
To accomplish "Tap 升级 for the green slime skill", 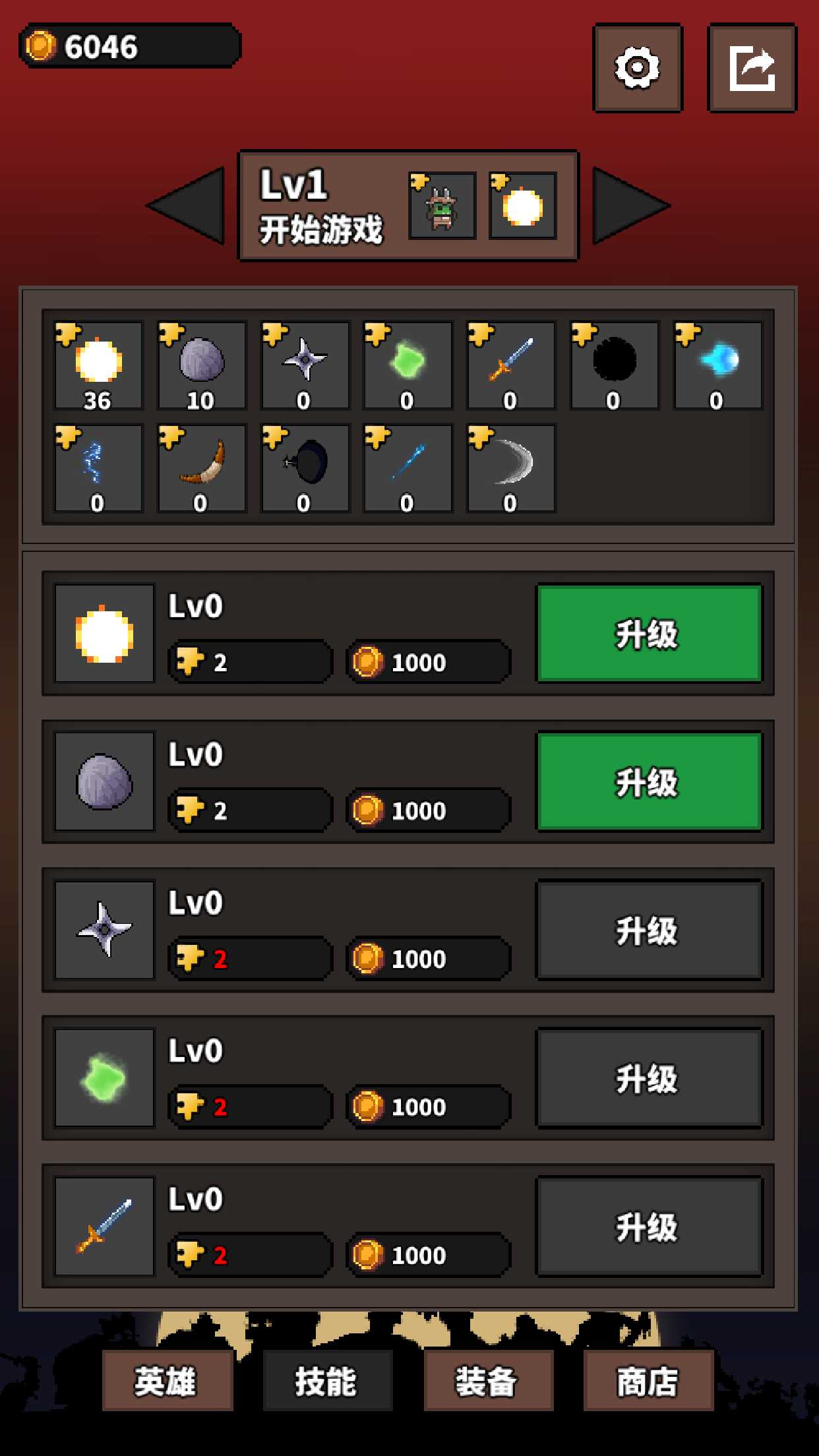I will [650, 1079].
